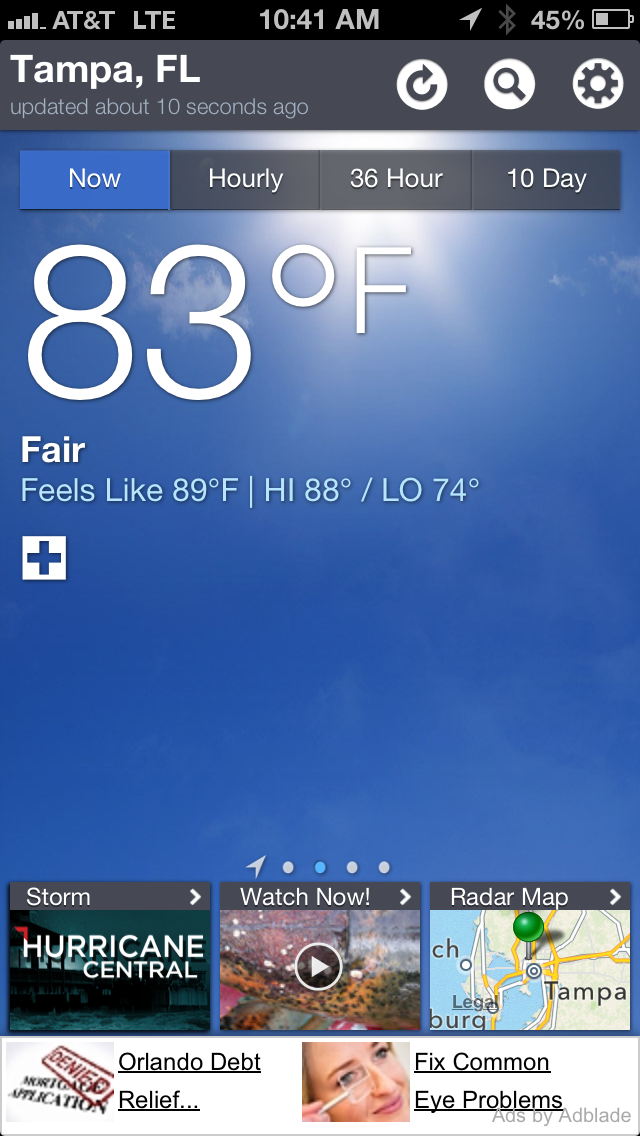The height and width of the screenshot is (1136, 640).
Task: View the 36 Hour forecast
Action: (396, 179)
